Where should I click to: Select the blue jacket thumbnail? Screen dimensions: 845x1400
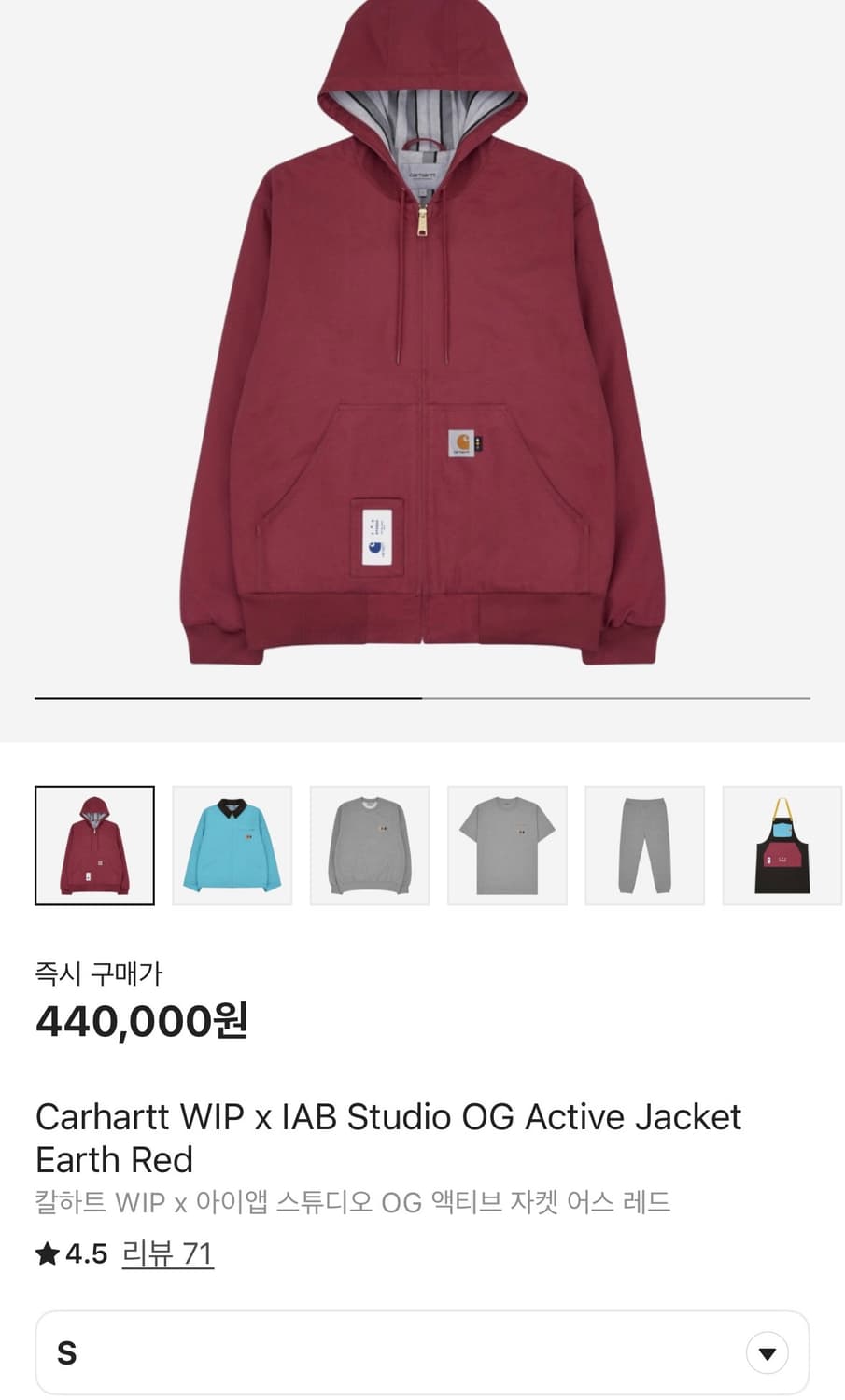pos(232,844)
